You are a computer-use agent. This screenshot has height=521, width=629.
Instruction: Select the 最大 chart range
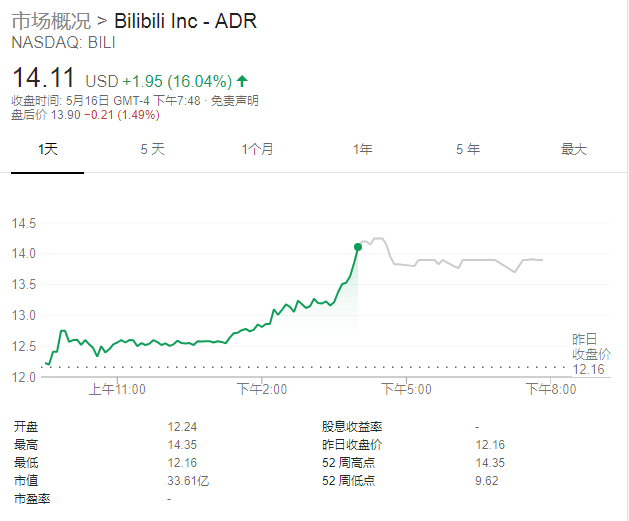coord(573,150)
